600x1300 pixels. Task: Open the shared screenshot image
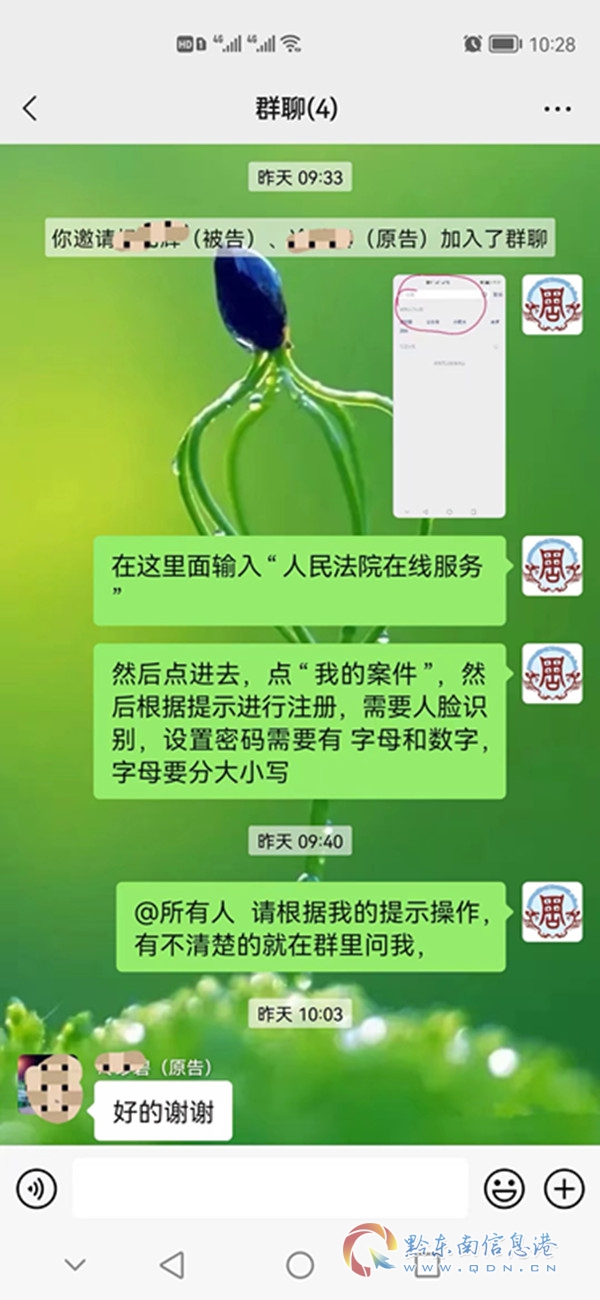point(448,396)
